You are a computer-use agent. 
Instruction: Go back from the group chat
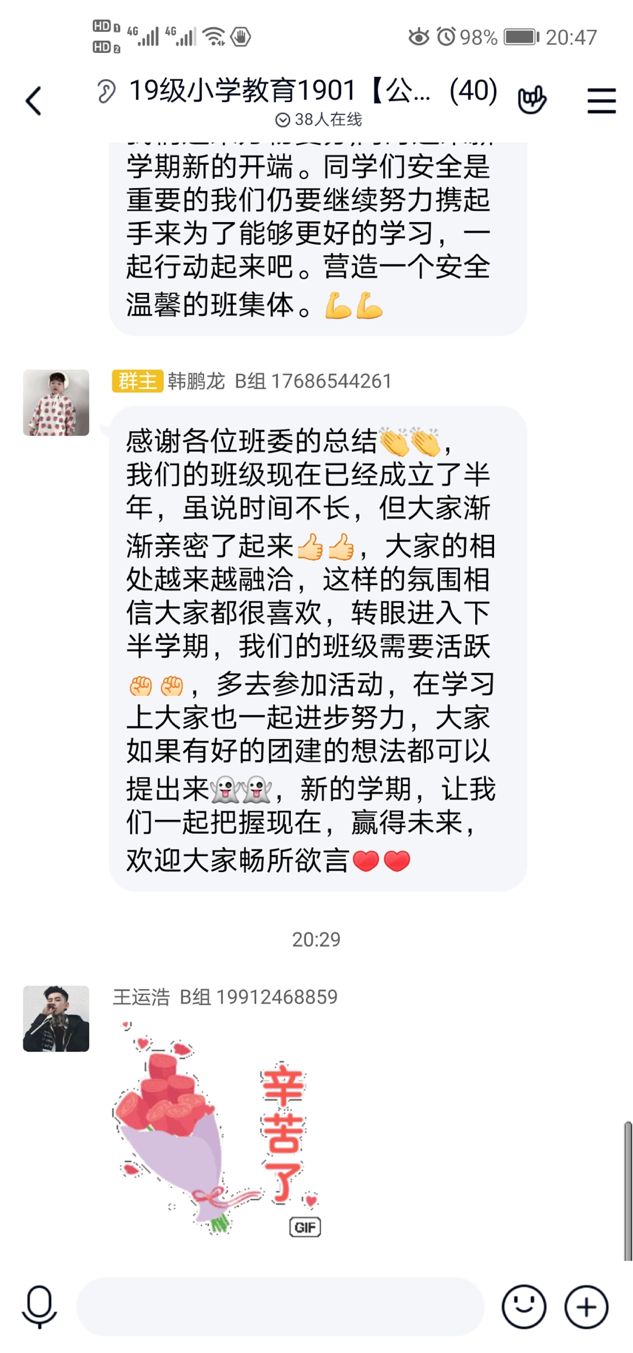pos(34,100)
